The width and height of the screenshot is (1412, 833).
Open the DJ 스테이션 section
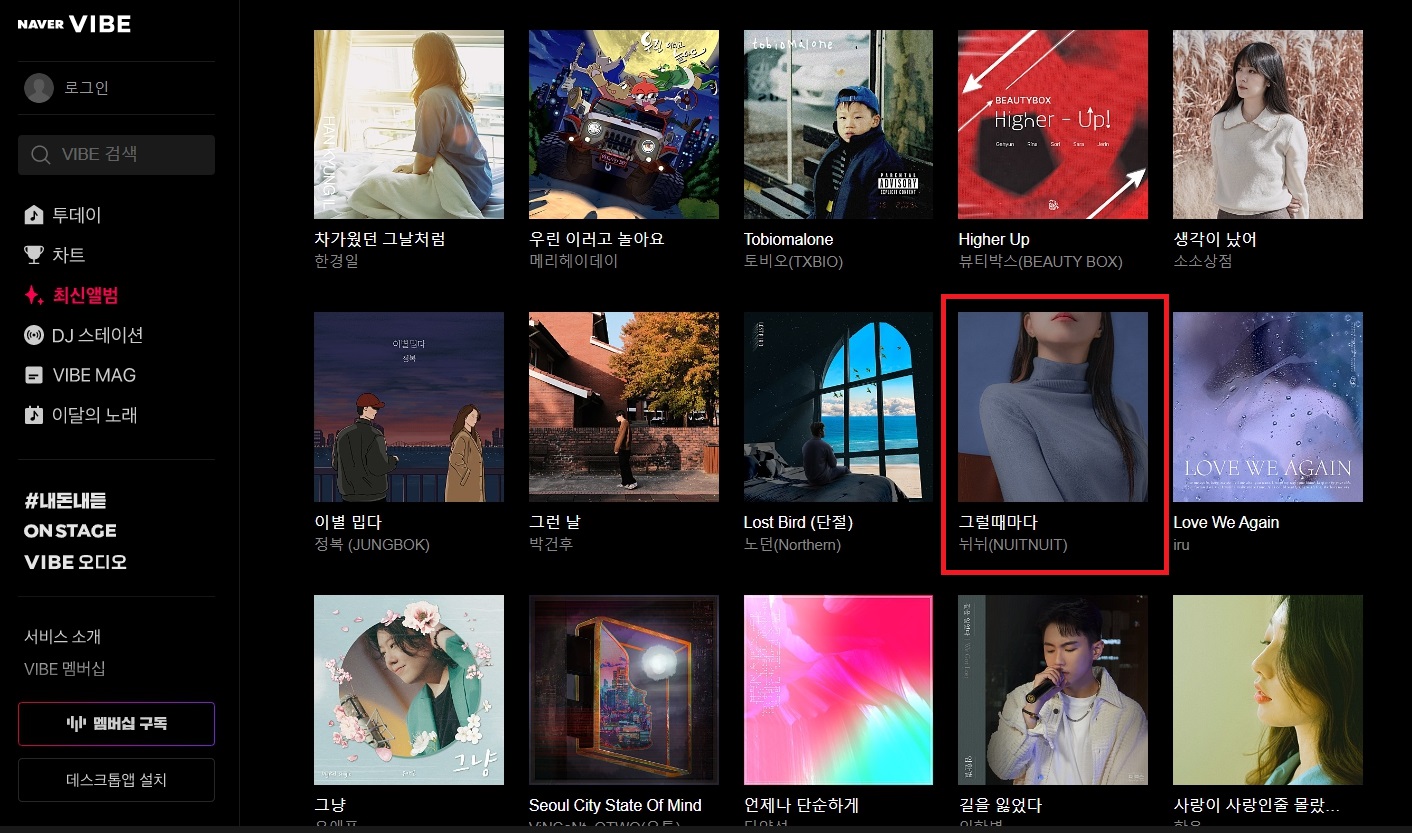click(97, 335)
